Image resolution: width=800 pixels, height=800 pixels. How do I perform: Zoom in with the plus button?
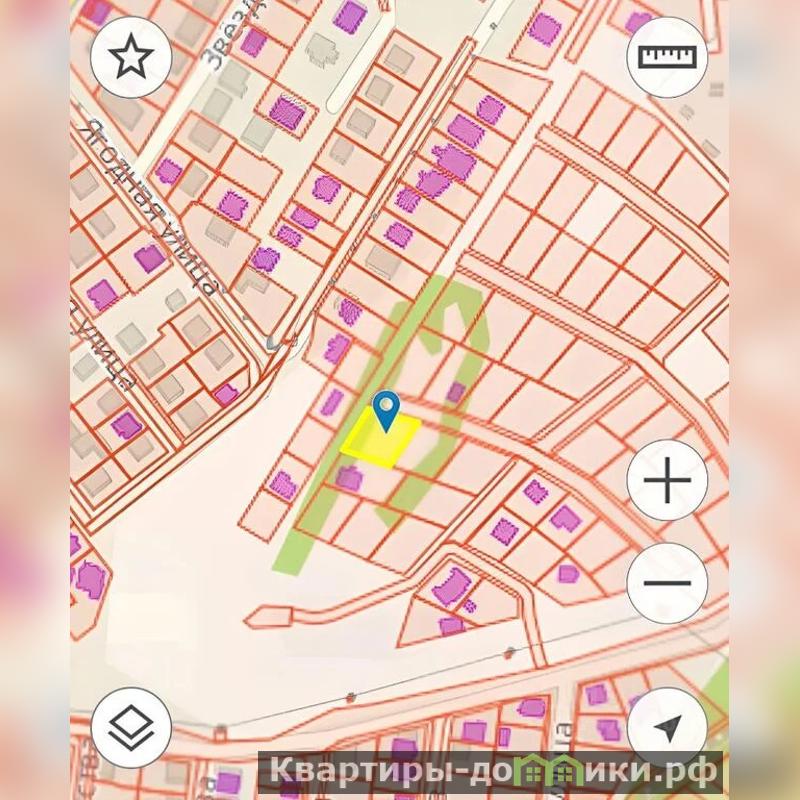tap(667, 482)
